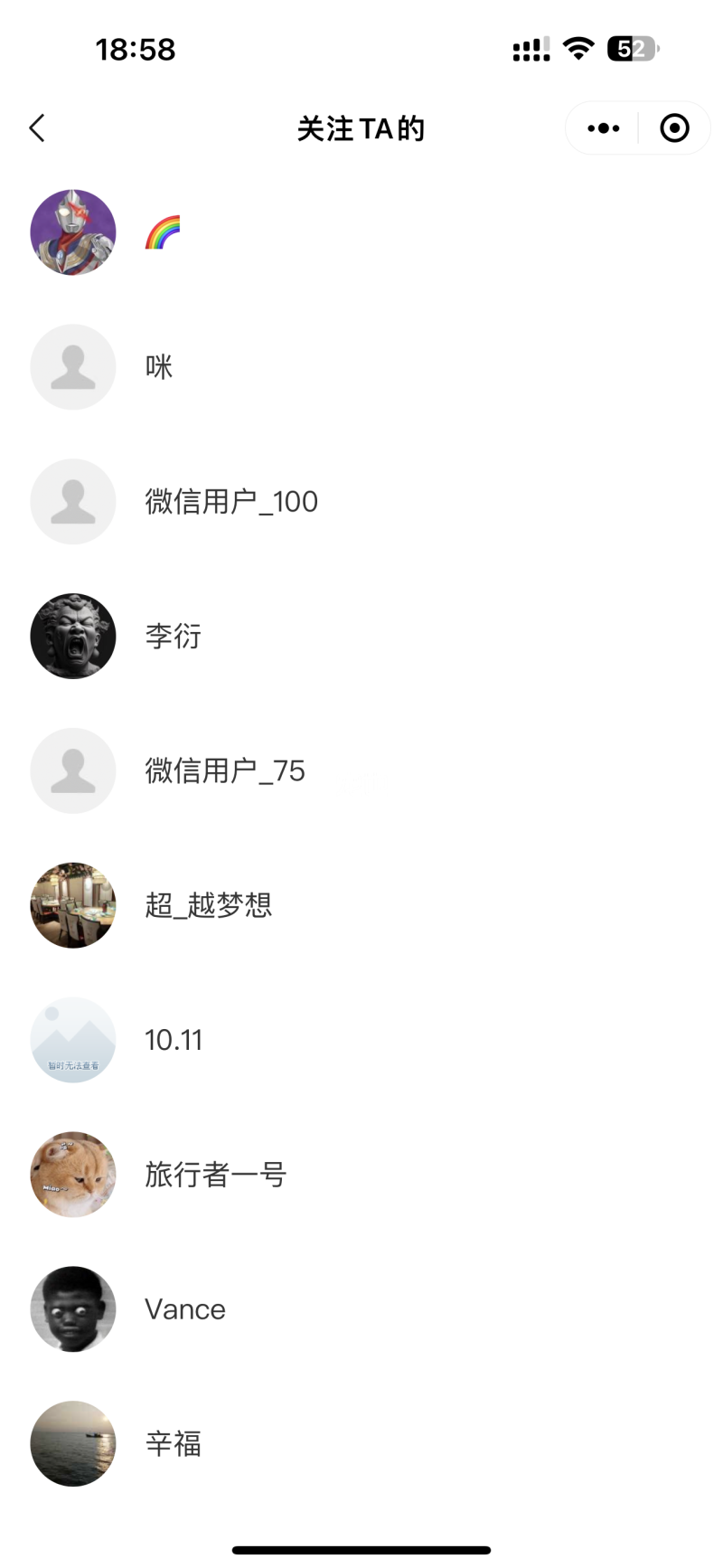This screenshot has width=723, height=1568.
Task: Tap the user 旅行者一号
Action: (x=216, y=1175)
